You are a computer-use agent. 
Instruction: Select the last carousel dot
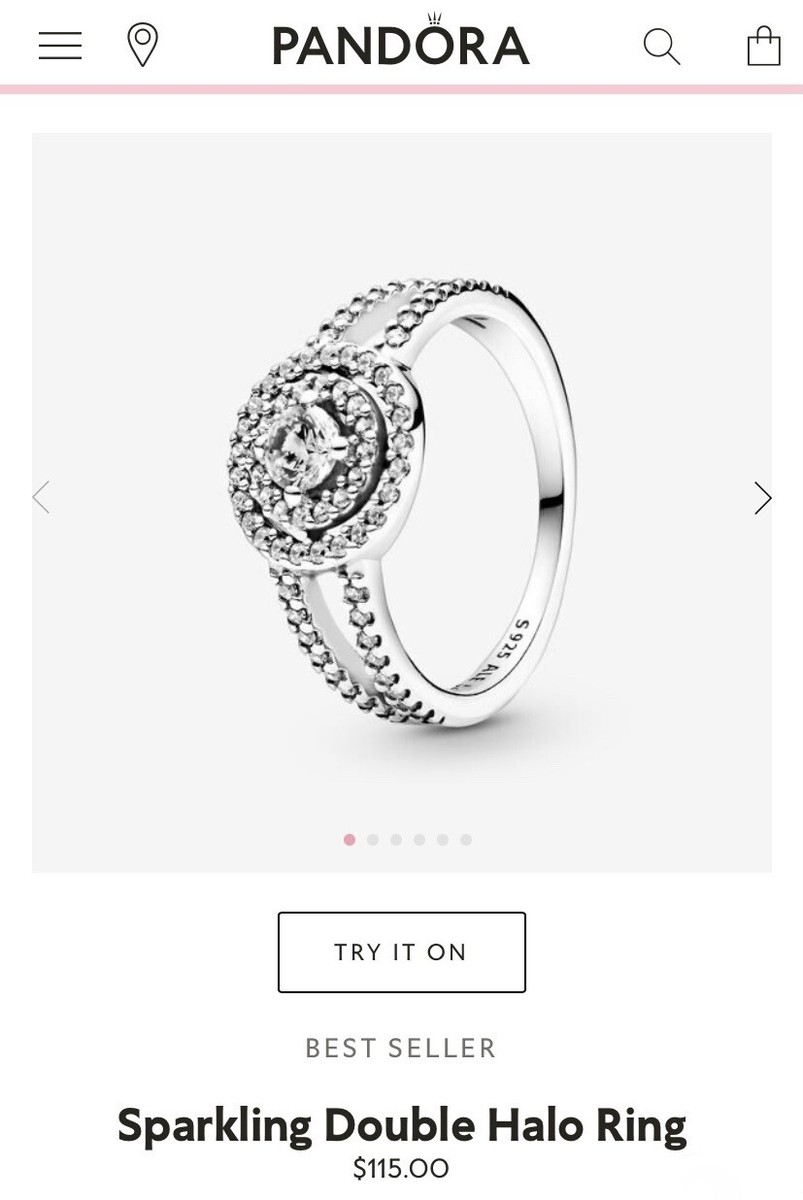point(464,841)
